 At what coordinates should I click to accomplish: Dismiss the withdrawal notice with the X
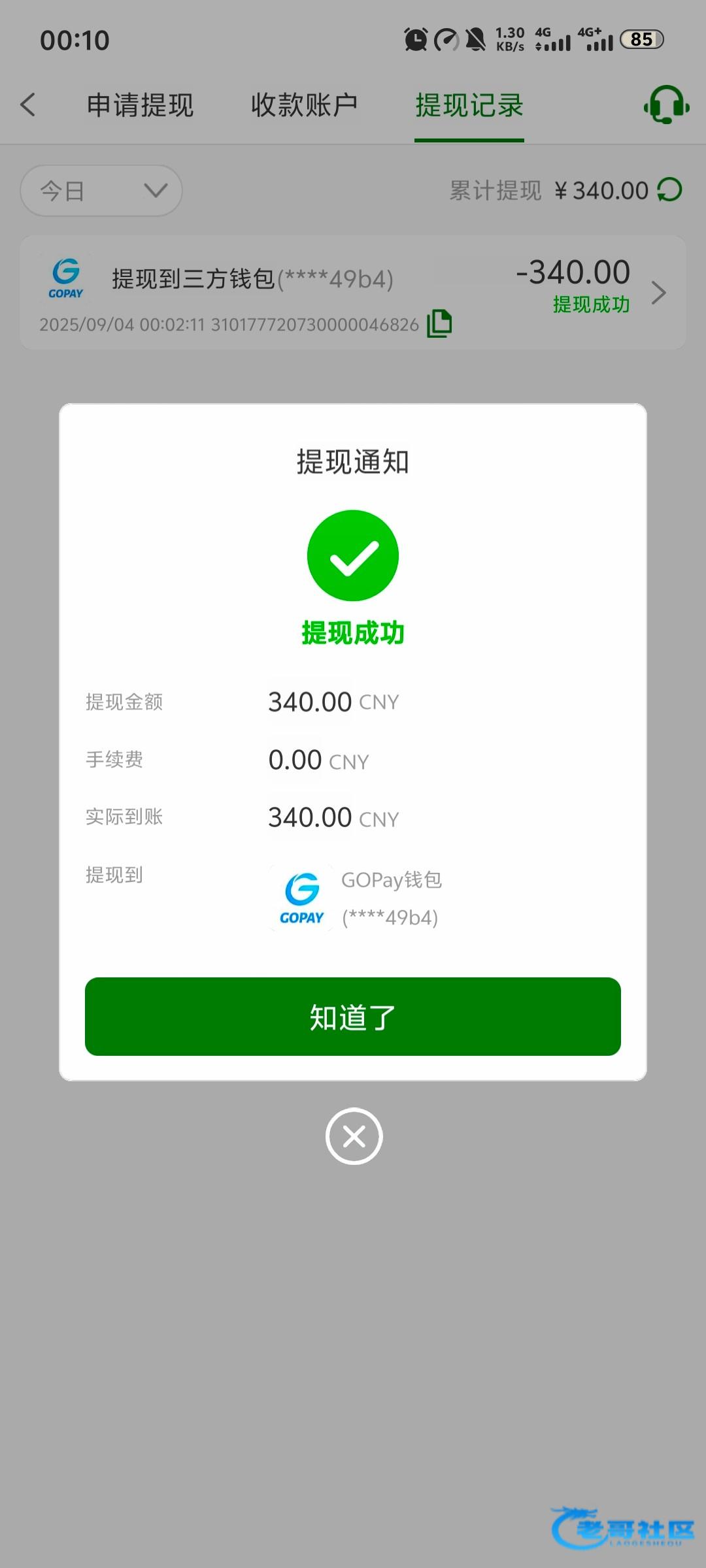[354, 1136]
